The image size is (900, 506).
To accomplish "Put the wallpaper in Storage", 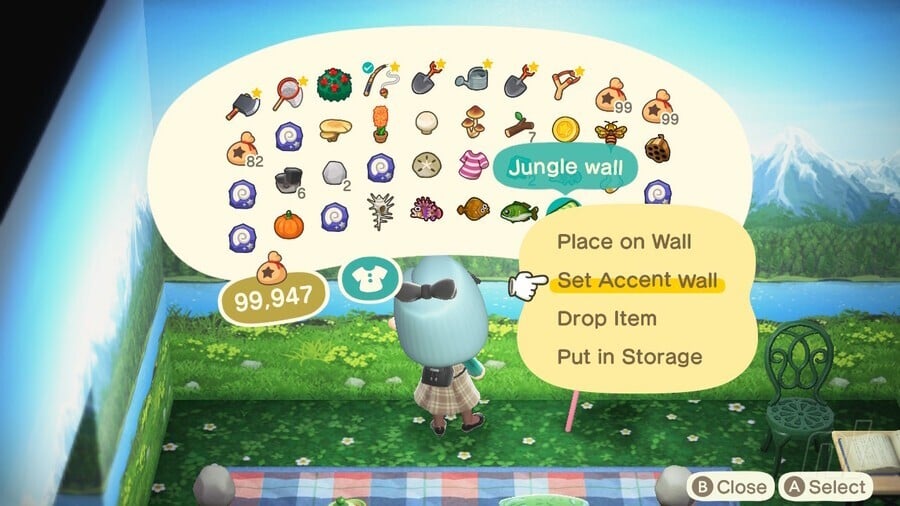I will [629, 357].
